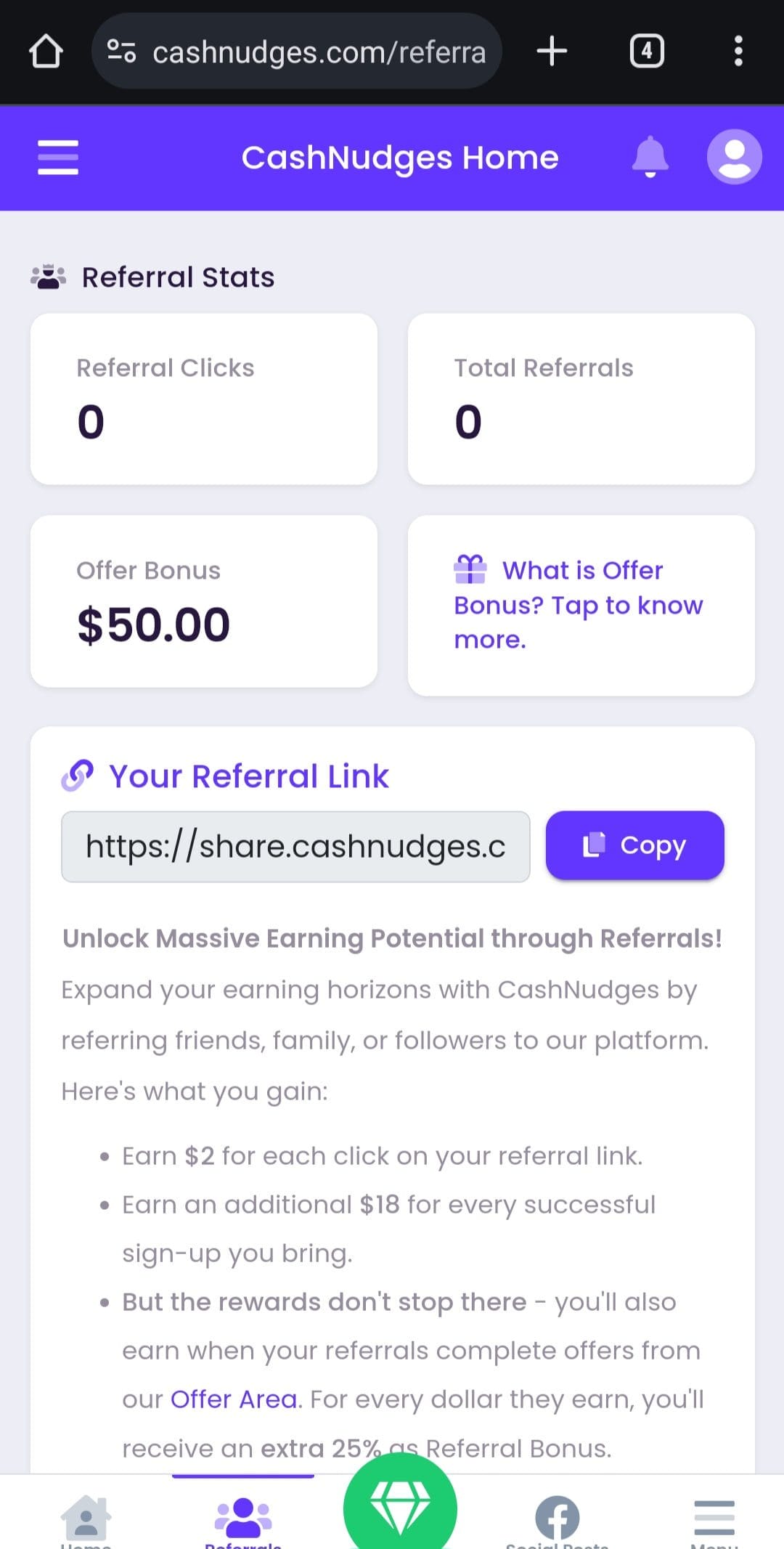Tap the referral link text field
The image size is (784, 1549).
[x=295, y=847]
